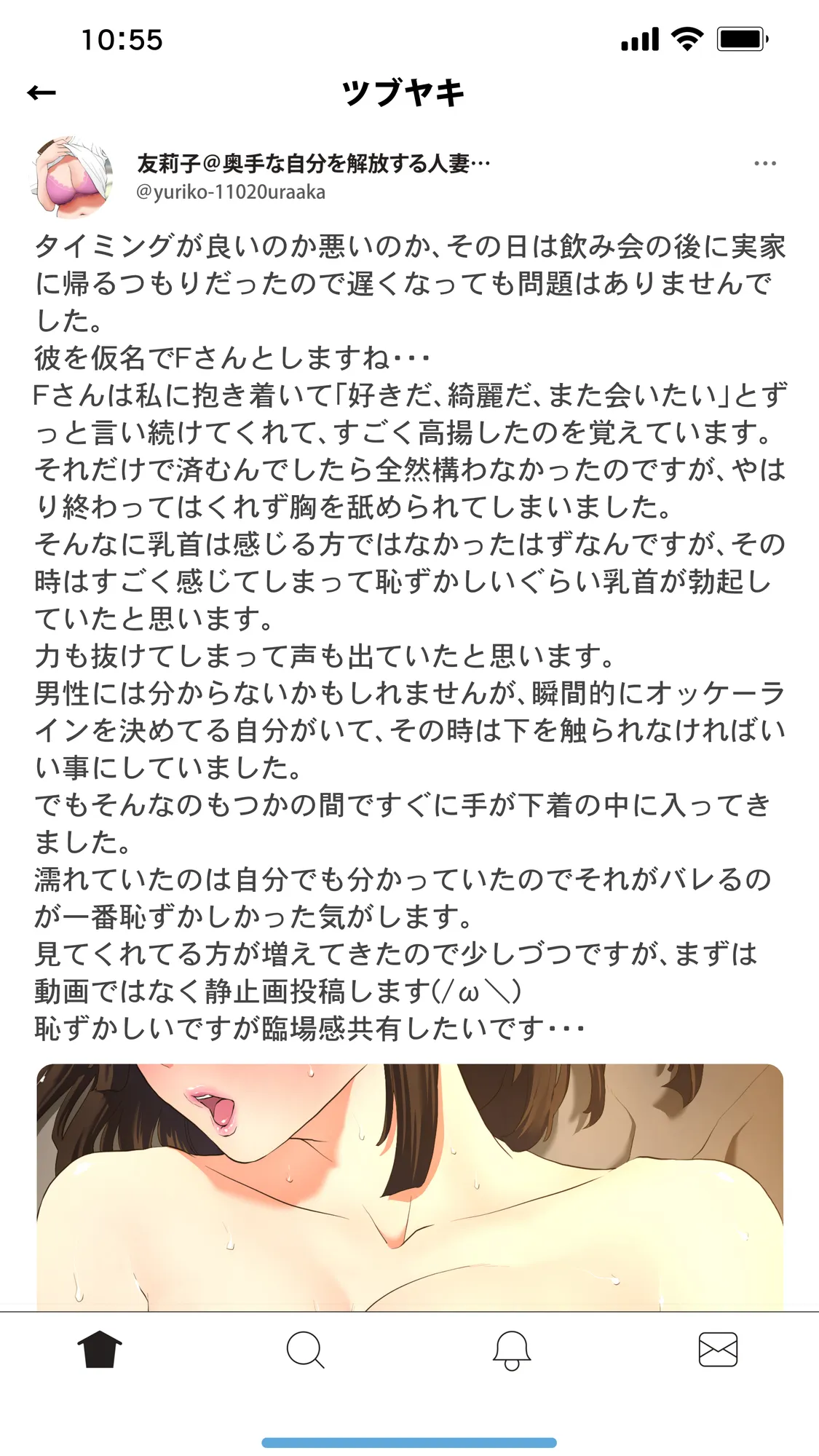Open the Notifications bell icon
The height and width of the screenshot is (1456, 819).
point(512,1348)
